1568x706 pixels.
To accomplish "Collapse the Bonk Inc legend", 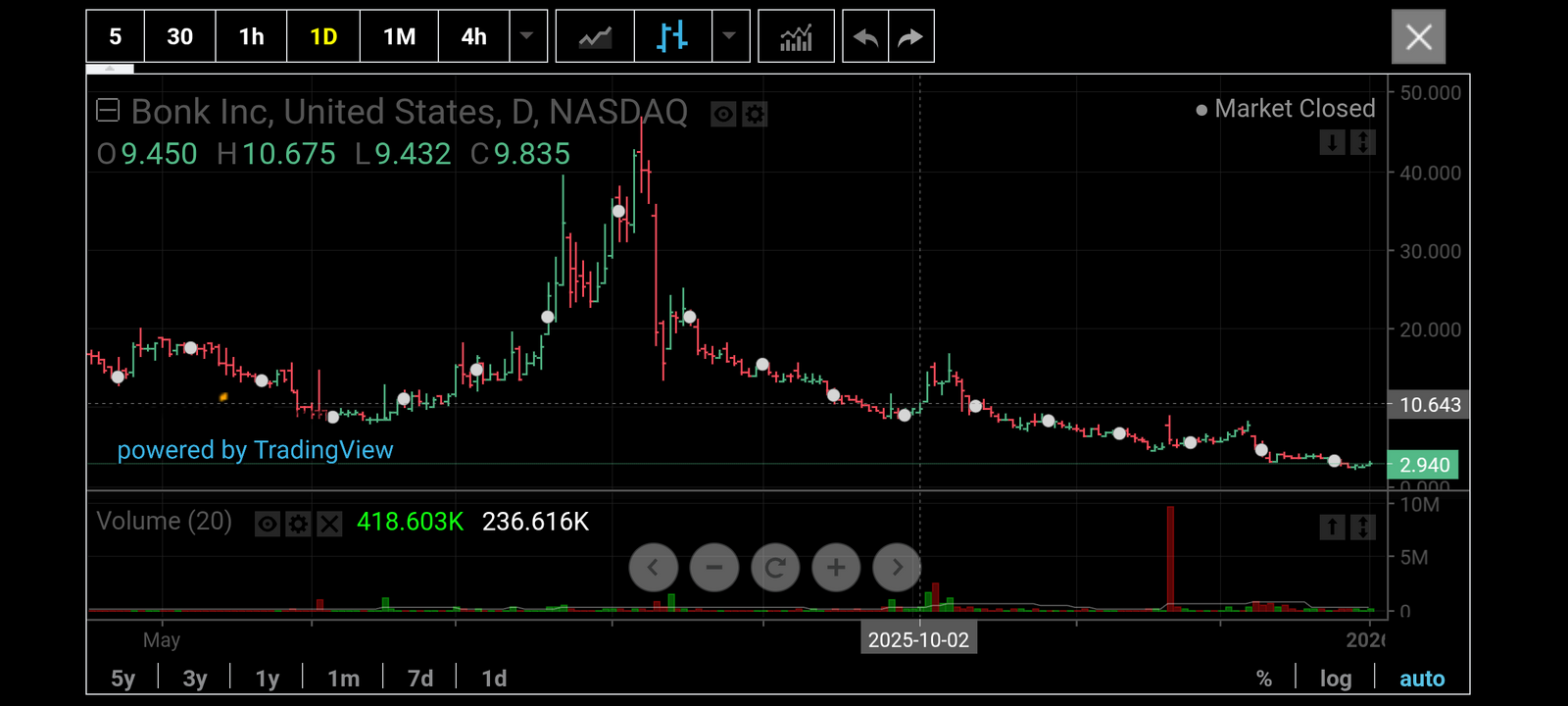I will (108, 111).
